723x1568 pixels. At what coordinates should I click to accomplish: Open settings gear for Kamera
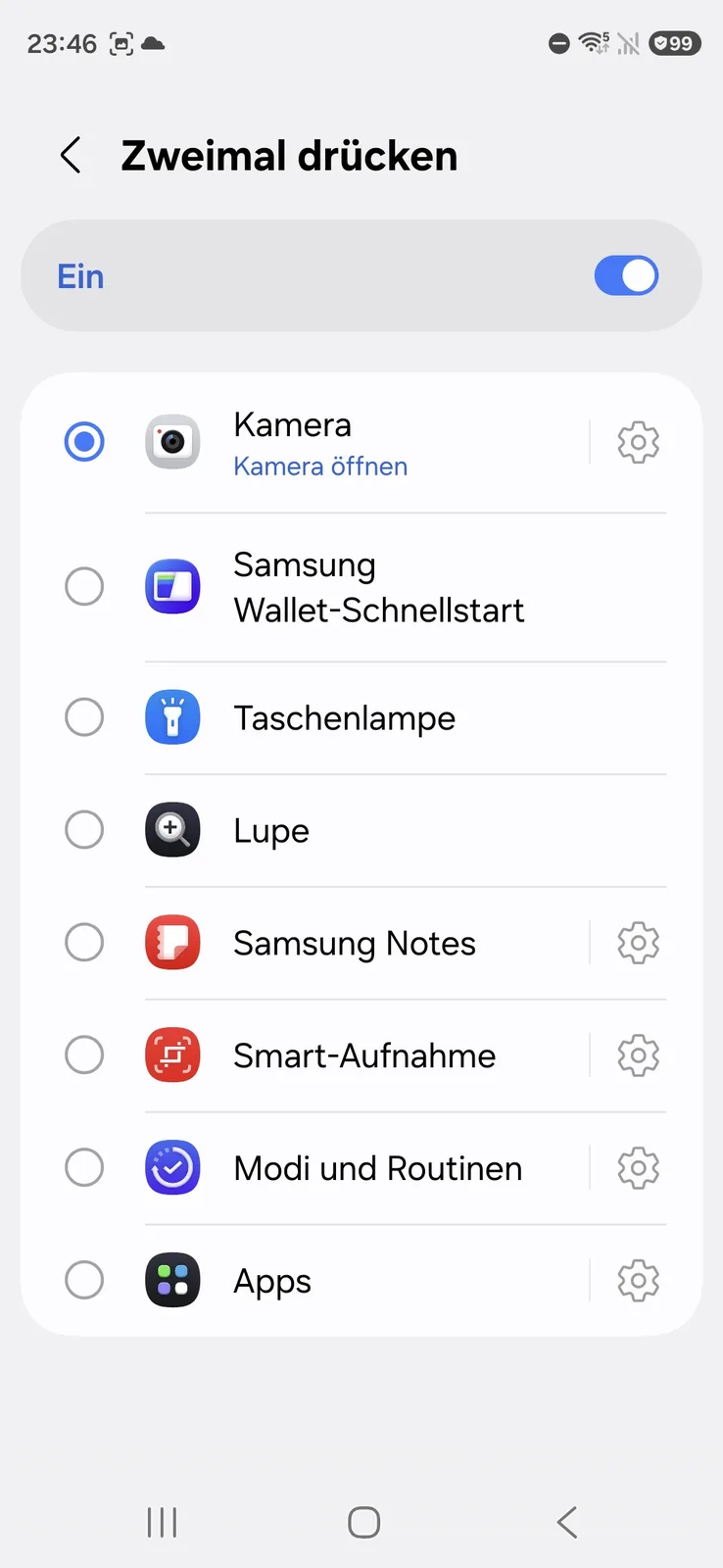[x=638, y=443]
